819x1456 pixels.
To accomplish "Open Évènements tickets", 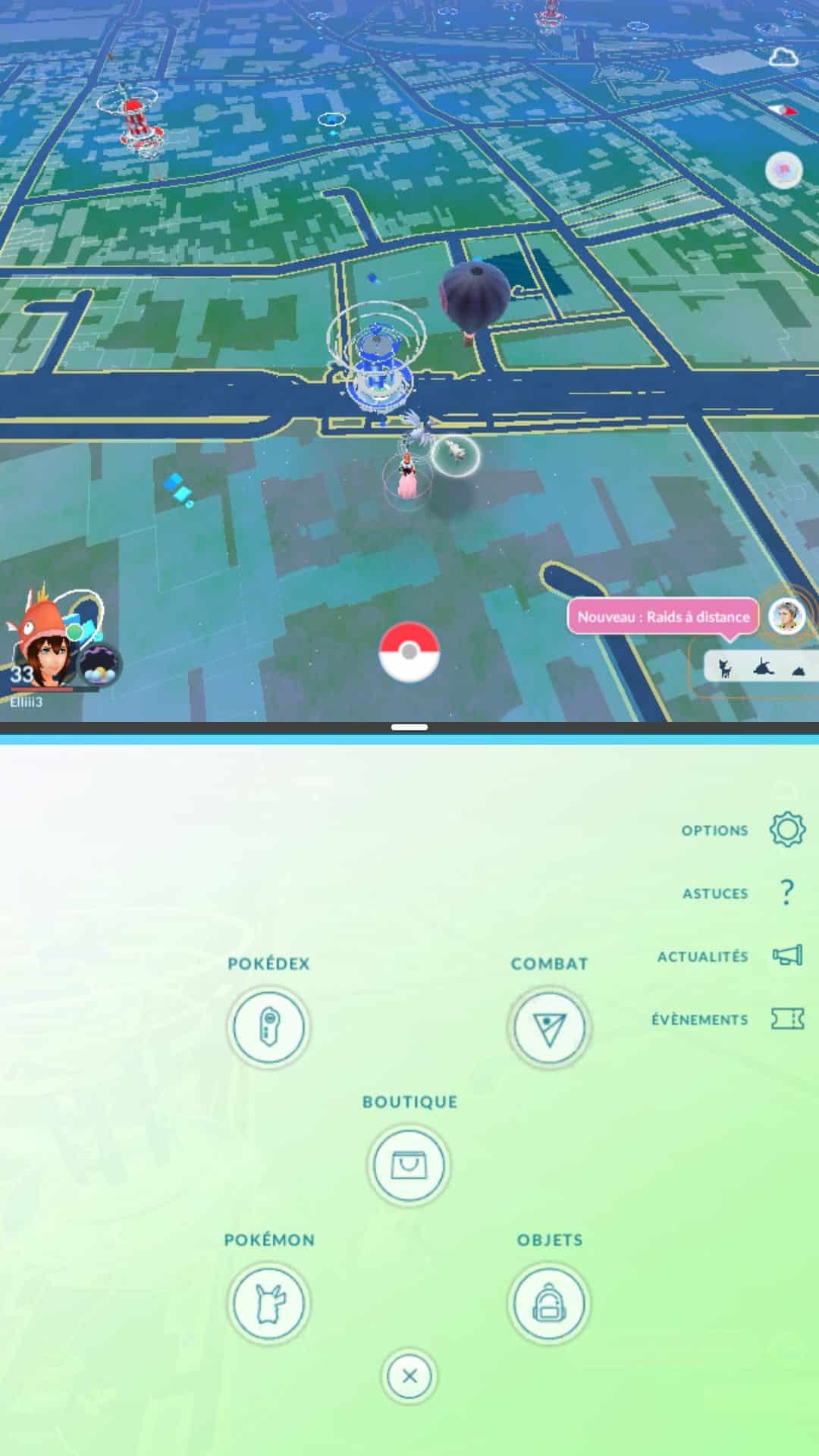I will click(787, 1019).
